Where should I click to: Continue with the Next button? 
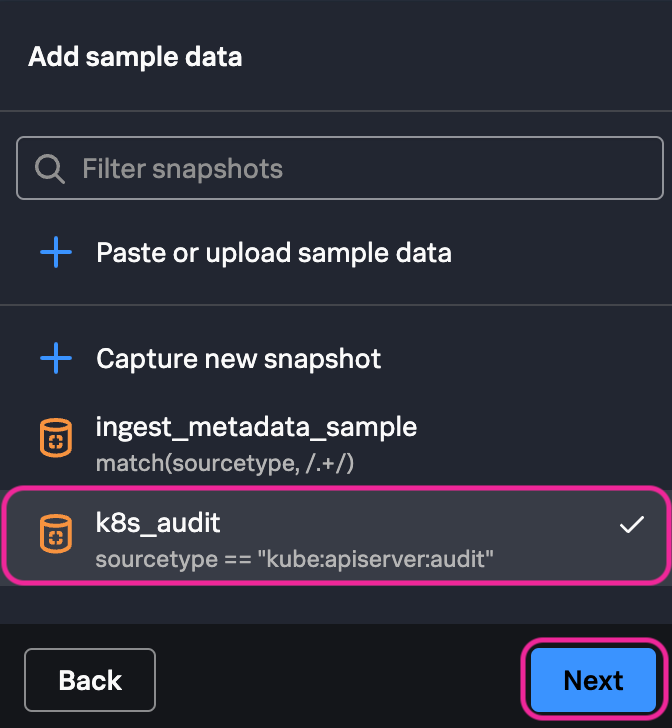[593, 680]
